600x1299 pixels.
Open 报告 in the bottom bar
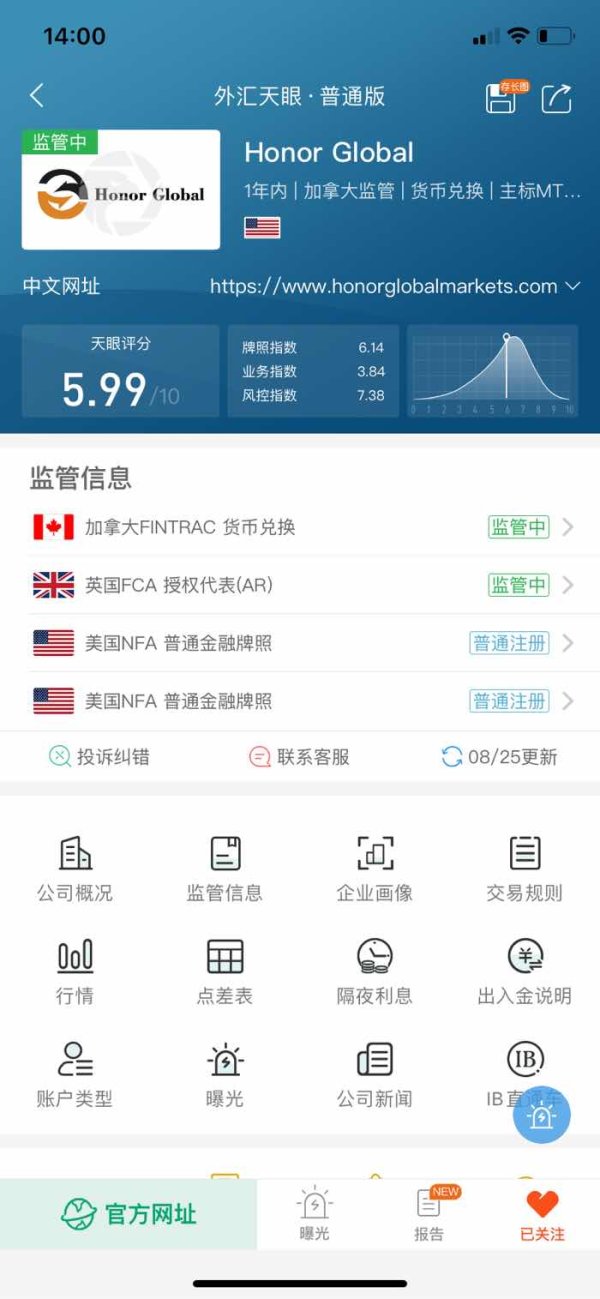(x=429, y=1214)
